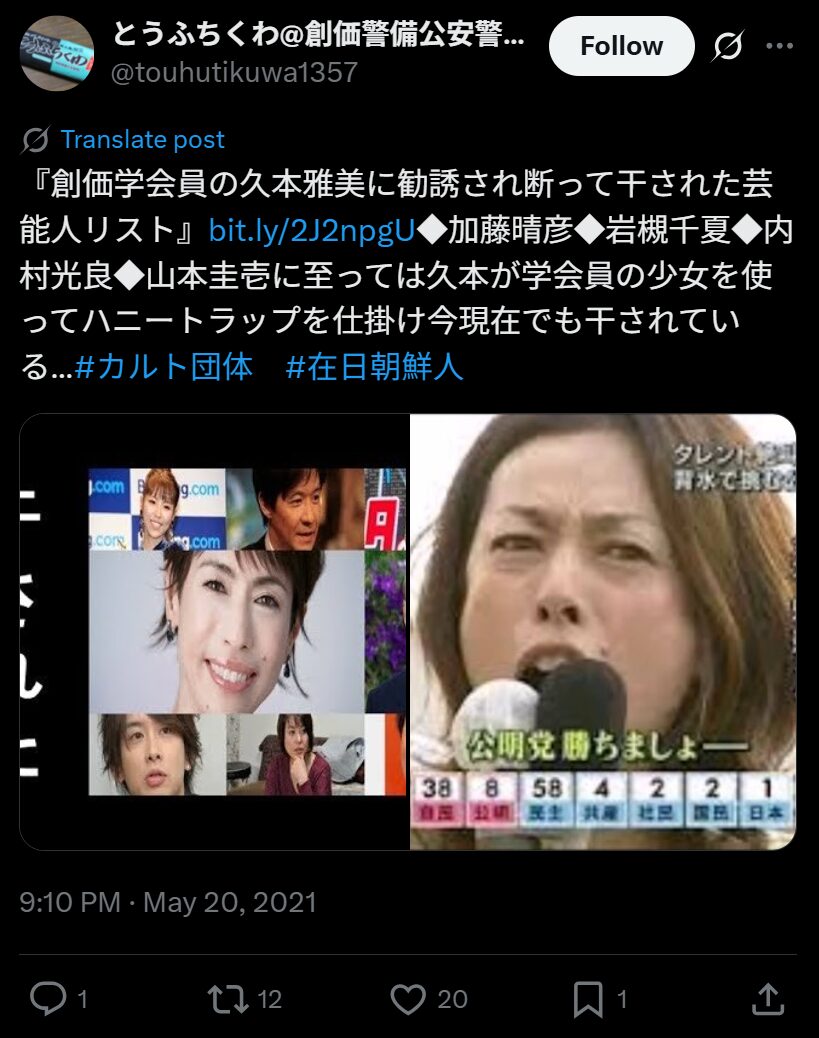Open the #カルト団体 hashtag
This screenshot has width=819, height=1038.
(166, 366)
